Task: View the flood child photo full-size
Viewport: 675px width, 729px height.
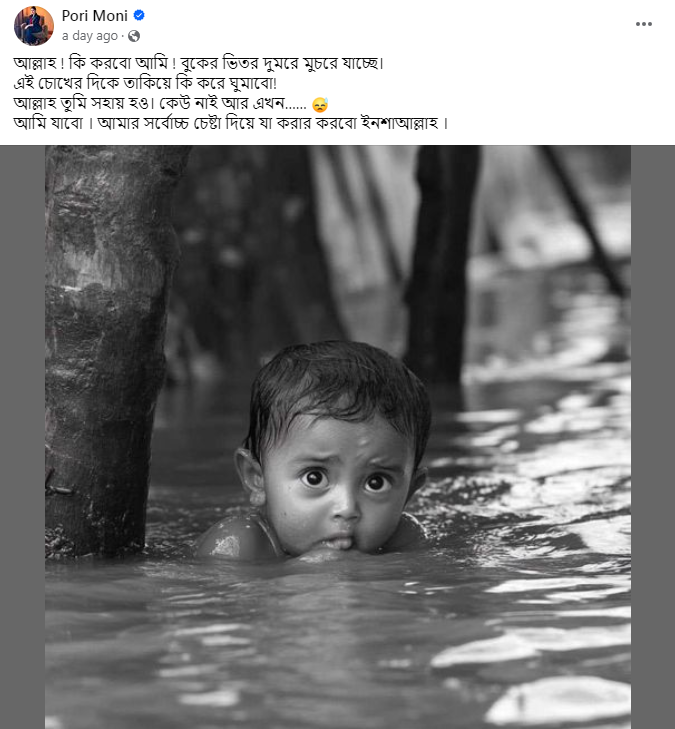Action: 337,435
